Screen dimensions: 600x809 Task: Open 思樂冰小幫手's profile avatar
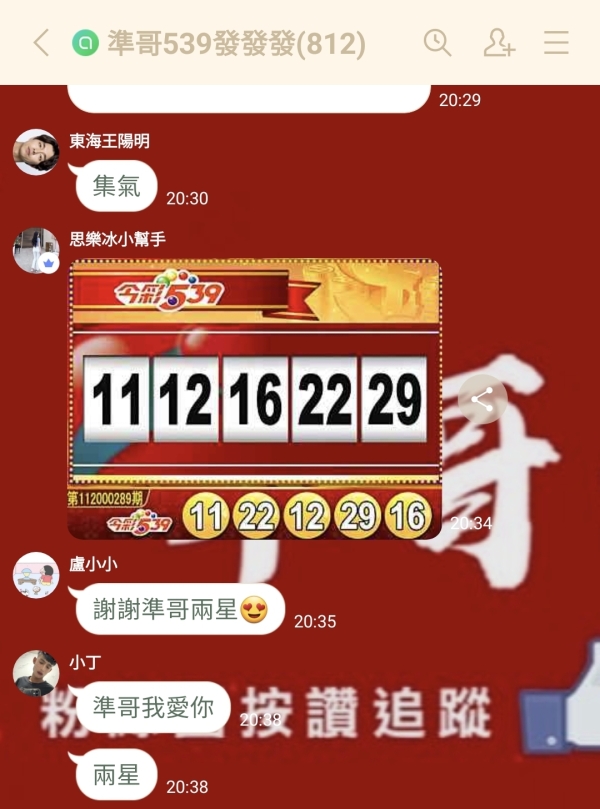[x=36, y=250]
